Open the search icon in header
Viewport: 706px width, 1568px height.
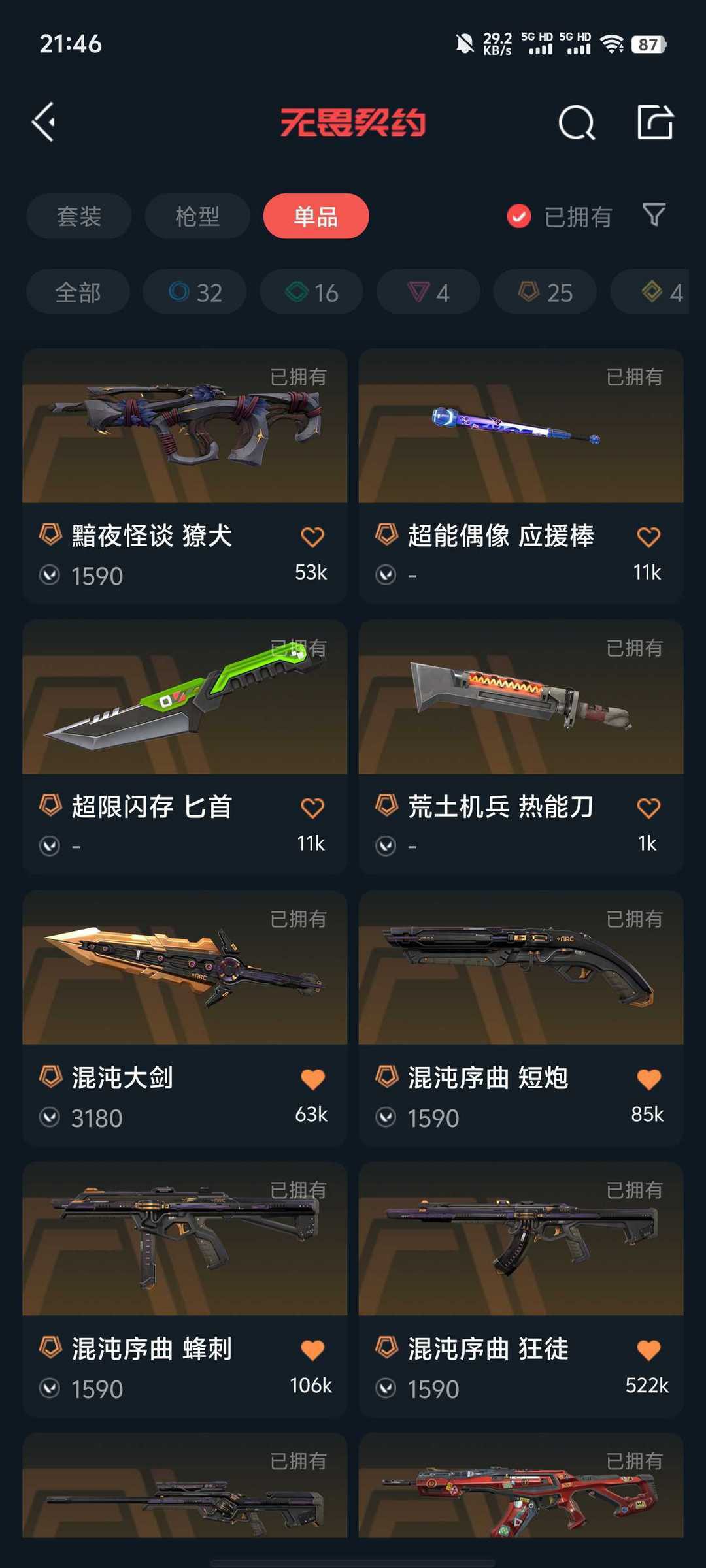click(x=577, y=122)
